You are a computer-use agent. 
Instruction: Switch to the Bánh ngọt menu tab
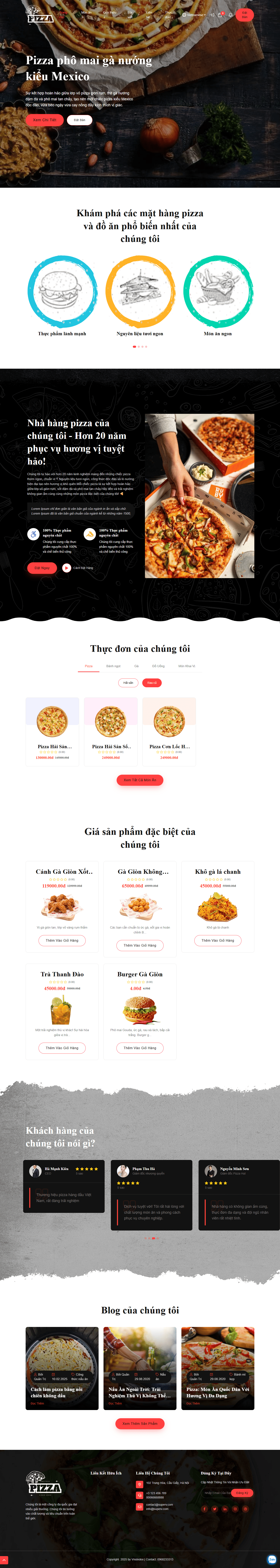coord(113,666)
